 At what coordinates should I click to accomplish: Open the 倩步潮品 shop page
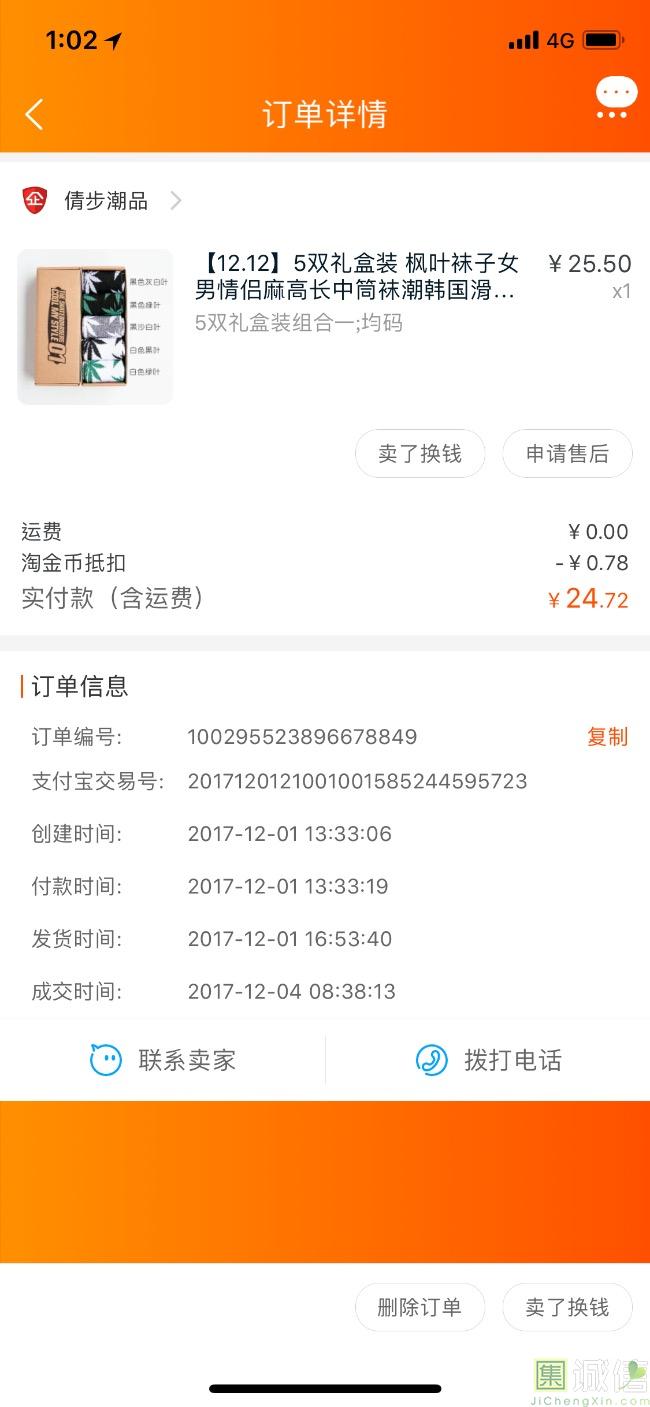tap(105, 201)
